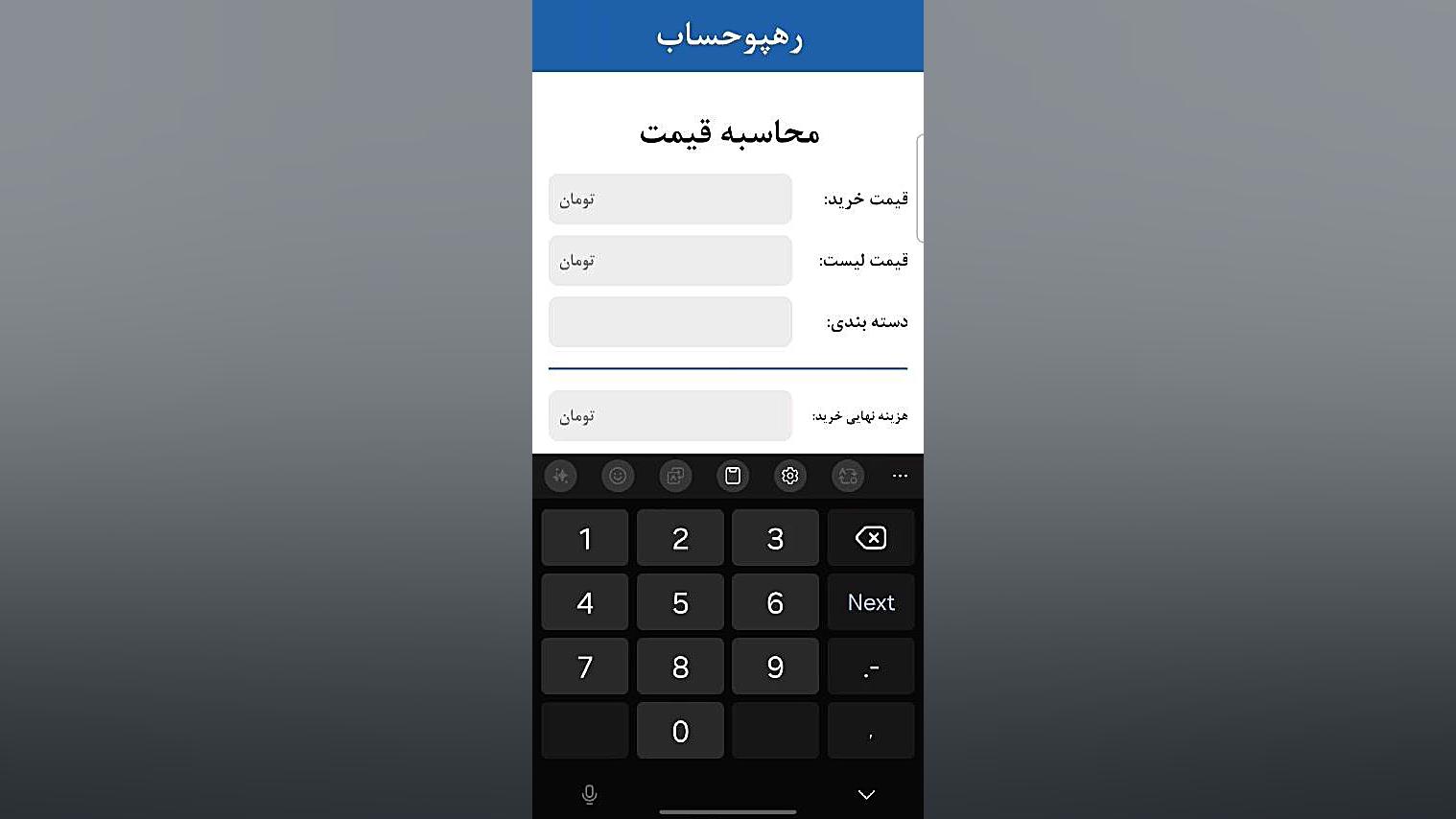The image size is (1456, 819).
Task: Open the دسته بندی field
Action: point(669,322)
